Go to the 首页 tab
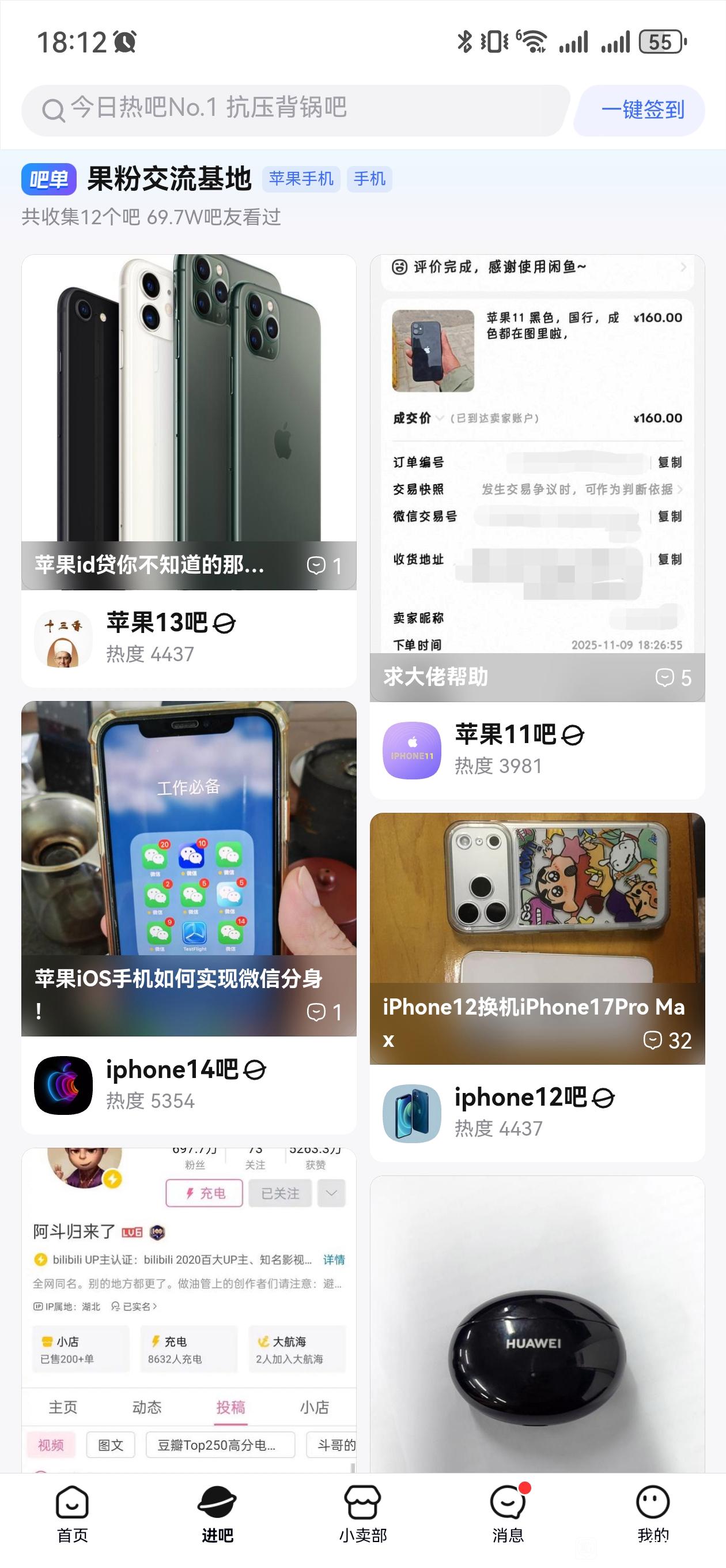The width and height of the screenshot is (726, 1568). [73, 1513]
